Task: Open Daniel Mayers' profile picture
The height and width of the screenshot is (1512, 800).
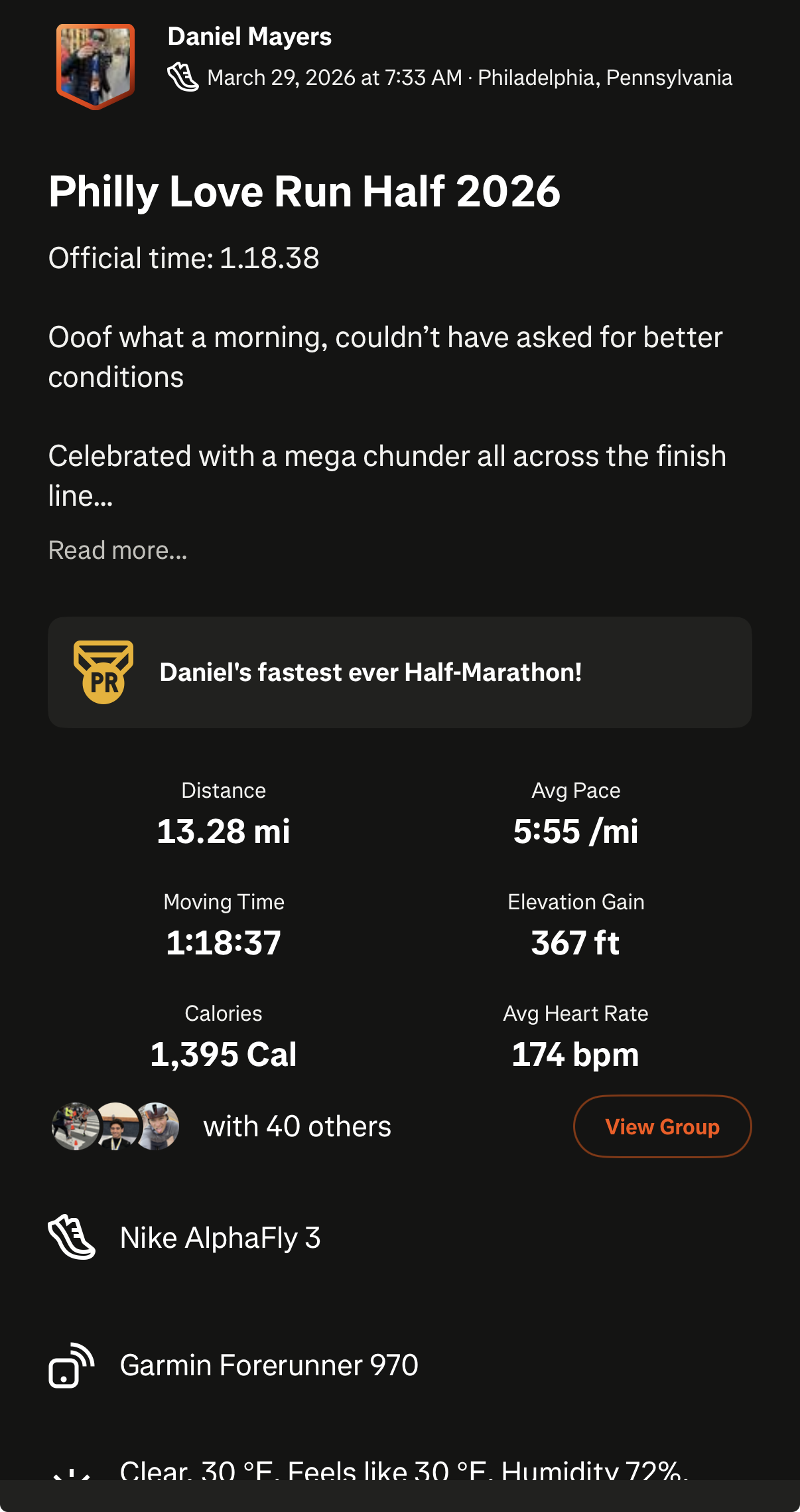Action: [96, 66]
